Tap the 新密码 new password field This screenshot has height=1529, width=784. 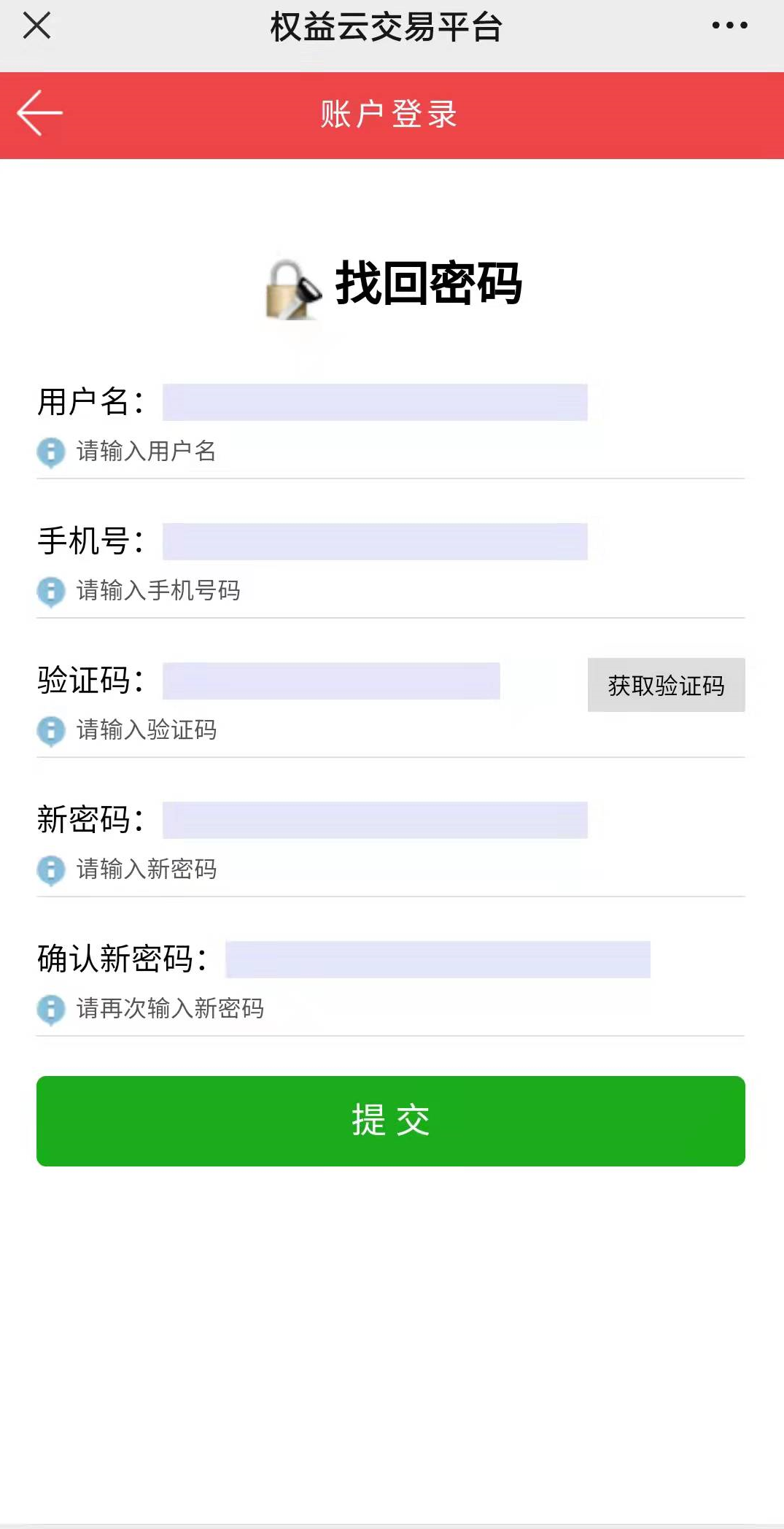click(375, 820)
